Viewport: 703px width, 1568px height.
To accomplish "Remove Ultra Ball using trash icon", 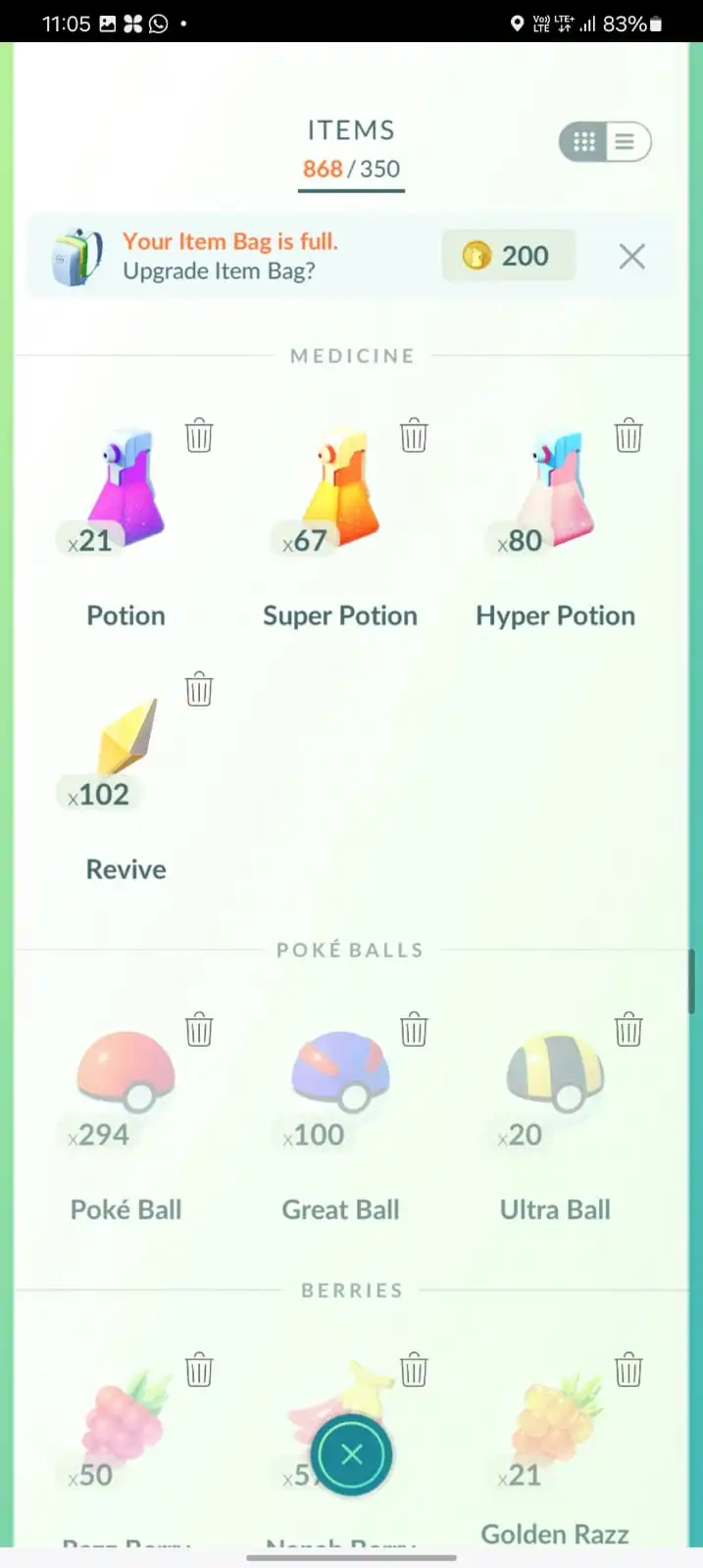I will tap(628, 1029).
